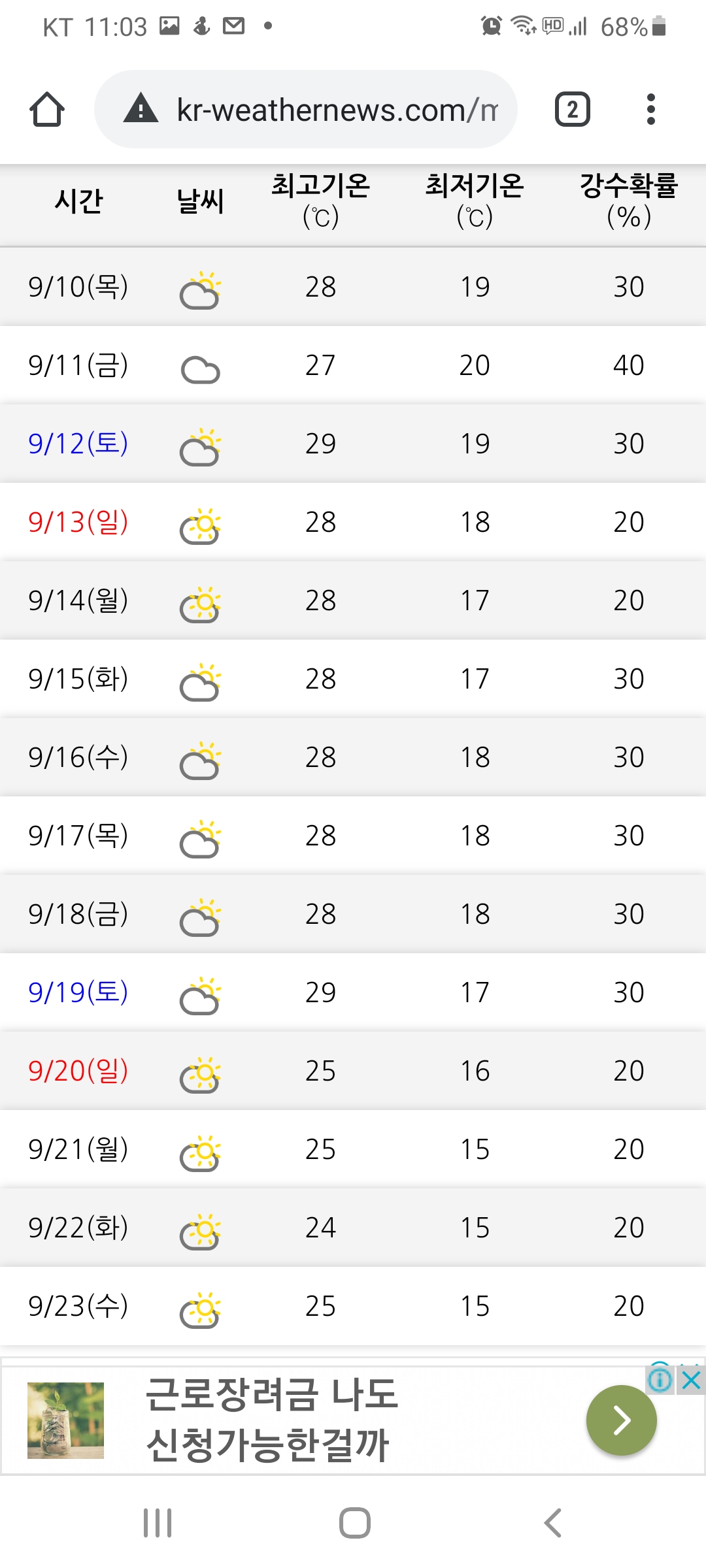
Task: Open the 근로장려금 ad banner
Action: [271, 1419]
